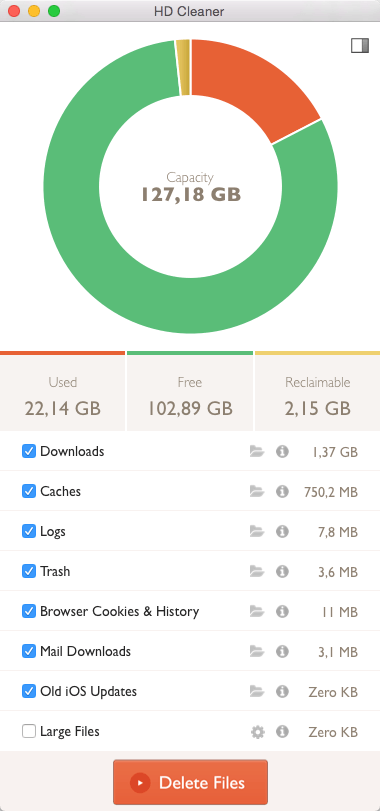Open Large Files settings gear

pyautogui.click(x=257, y=732)
